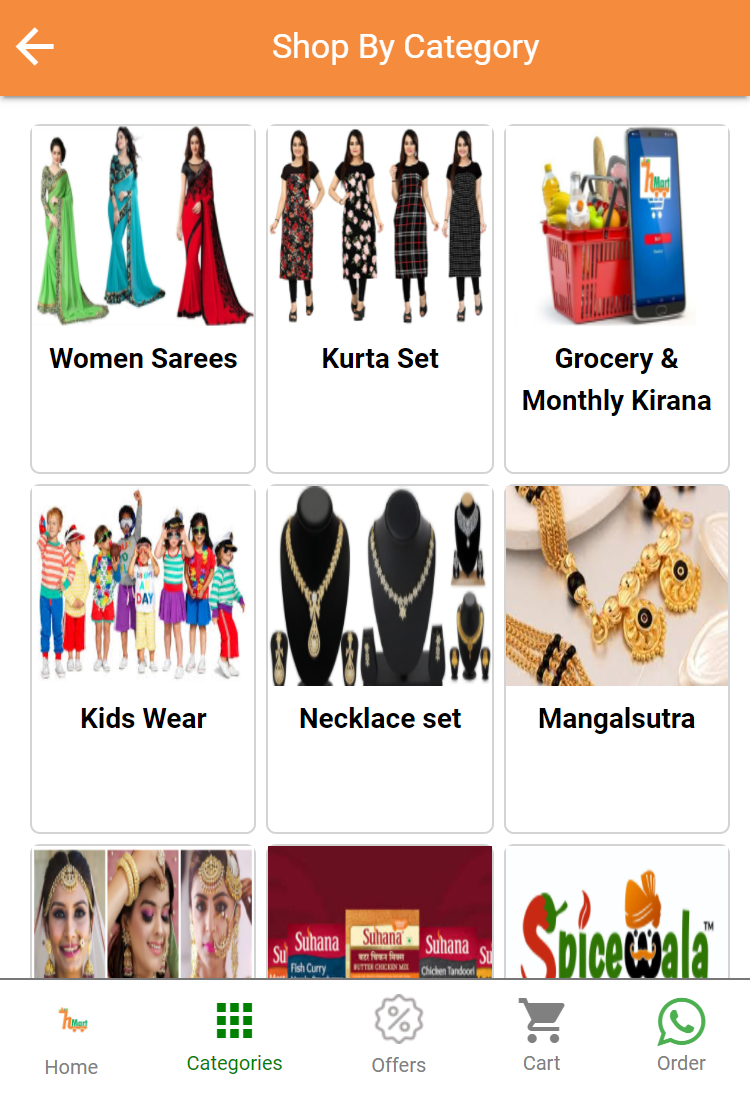View the Necklace set category
The image size is (750, 1096).
tap(380, 658)
